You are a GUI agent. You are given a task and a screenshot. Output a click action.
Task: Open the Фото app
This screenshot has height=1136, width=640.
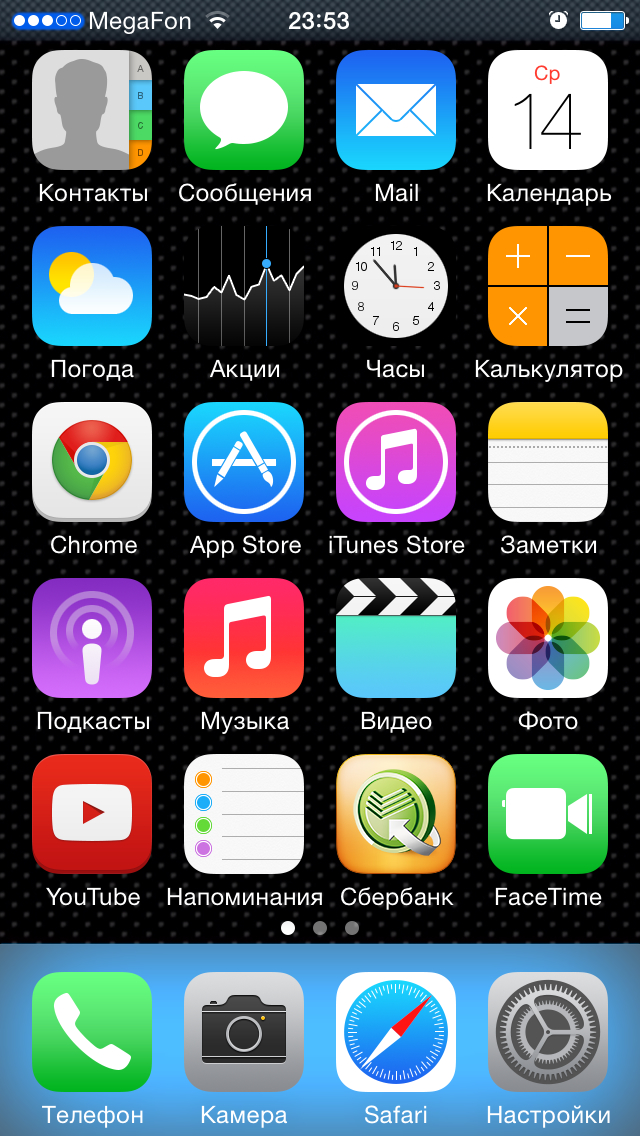(x=548, y=638)
